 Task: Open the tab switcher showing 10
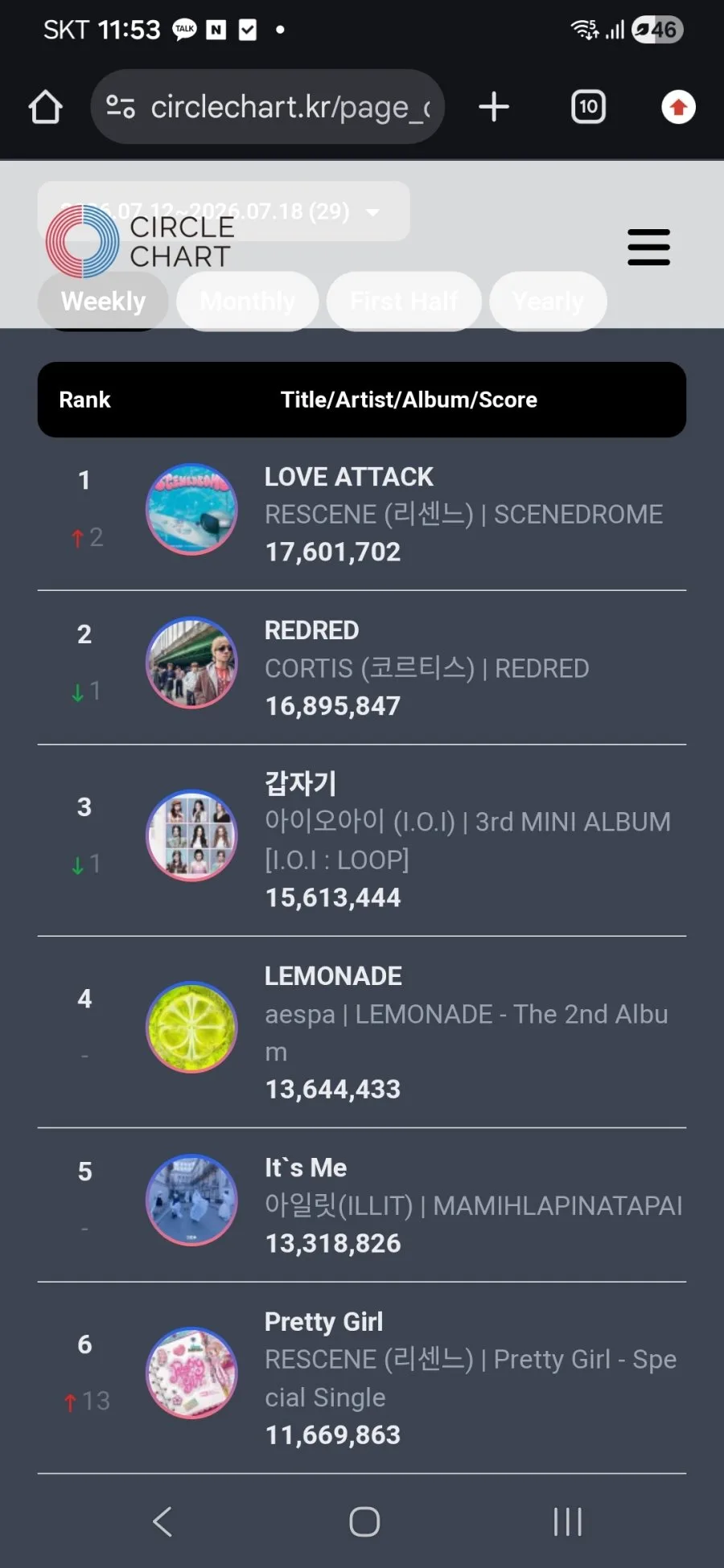[588, 107]
